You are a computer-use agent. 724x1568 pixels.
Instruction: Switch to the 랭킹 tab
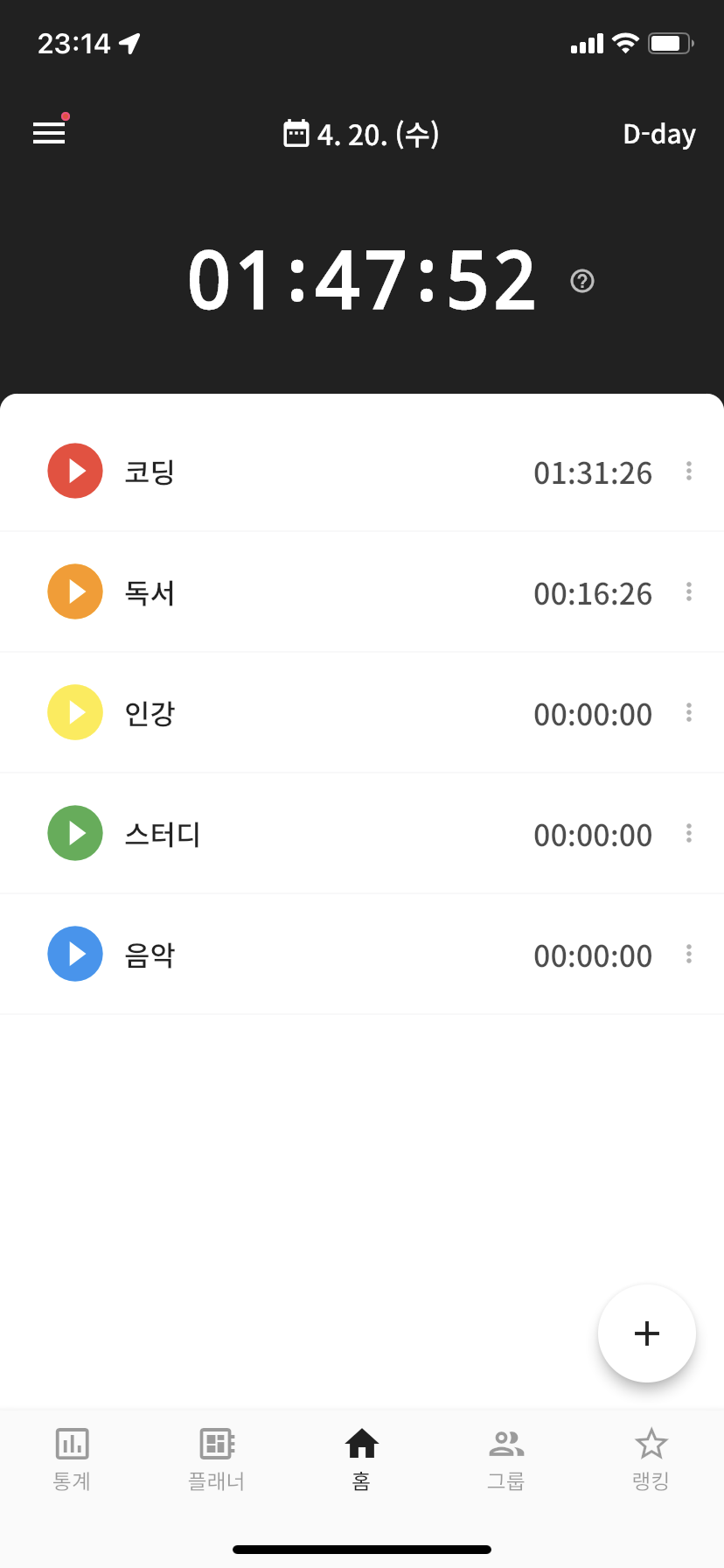(x=651, y=1459)
